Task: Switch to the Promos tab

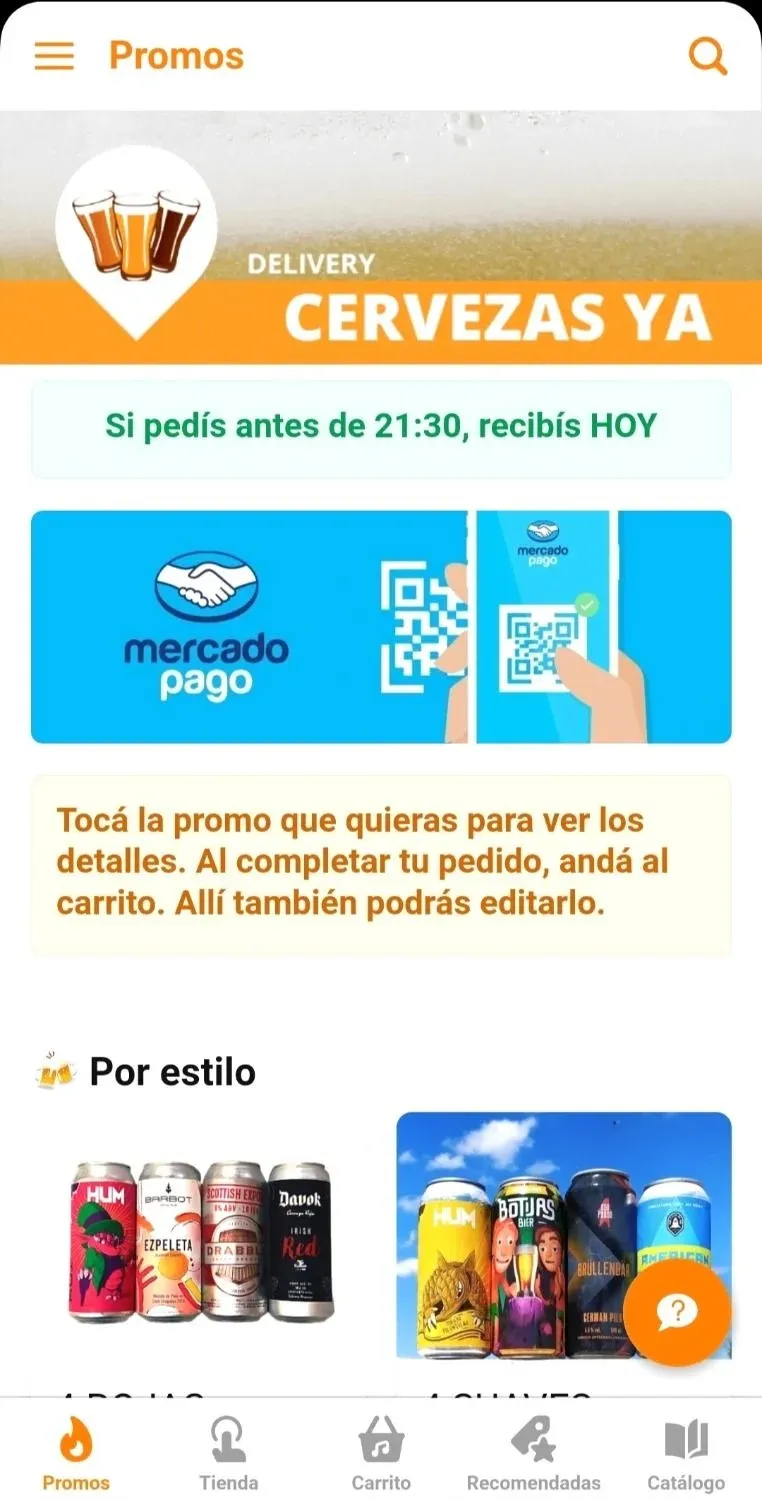Action: pyautogui.click(x=76, y=1455)
